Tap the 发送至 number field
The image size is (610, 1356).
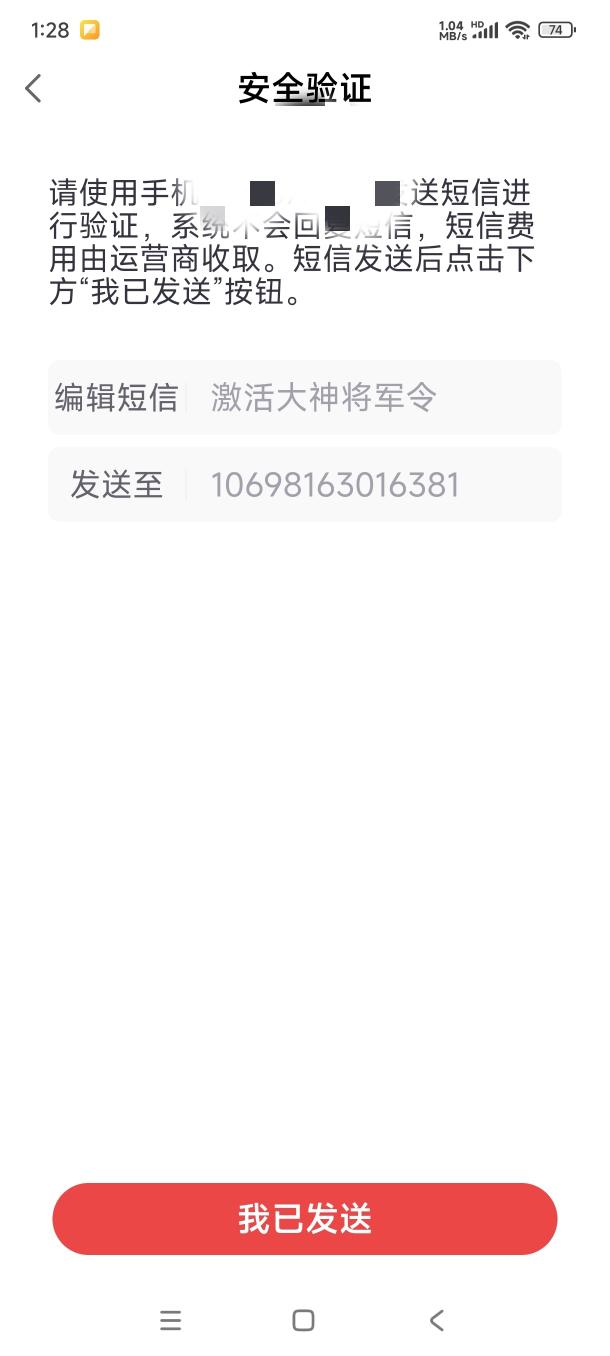point(305,485)
